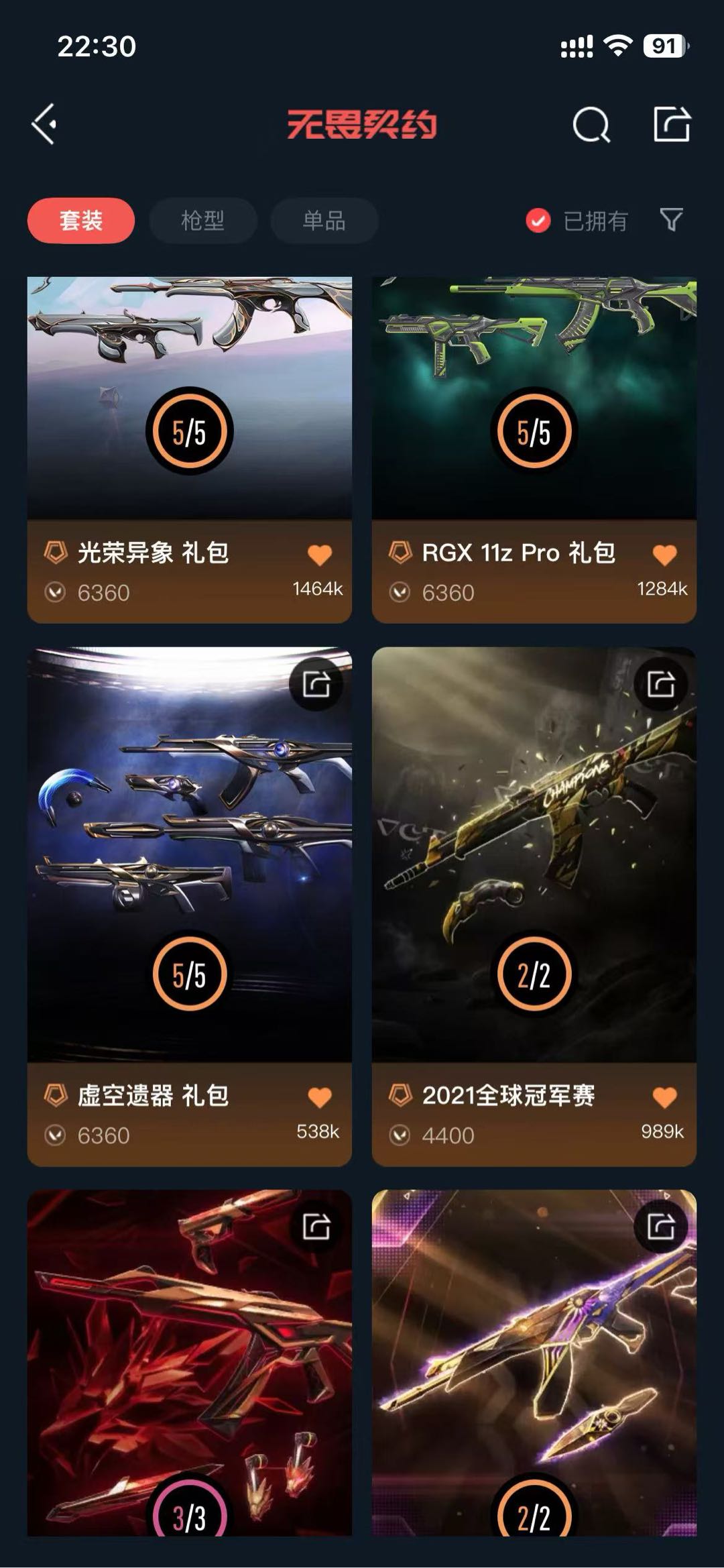The height and width of the screenshot is (1568, 724).
Task: Open search from the top bar
Action: (x=591, y=125)
